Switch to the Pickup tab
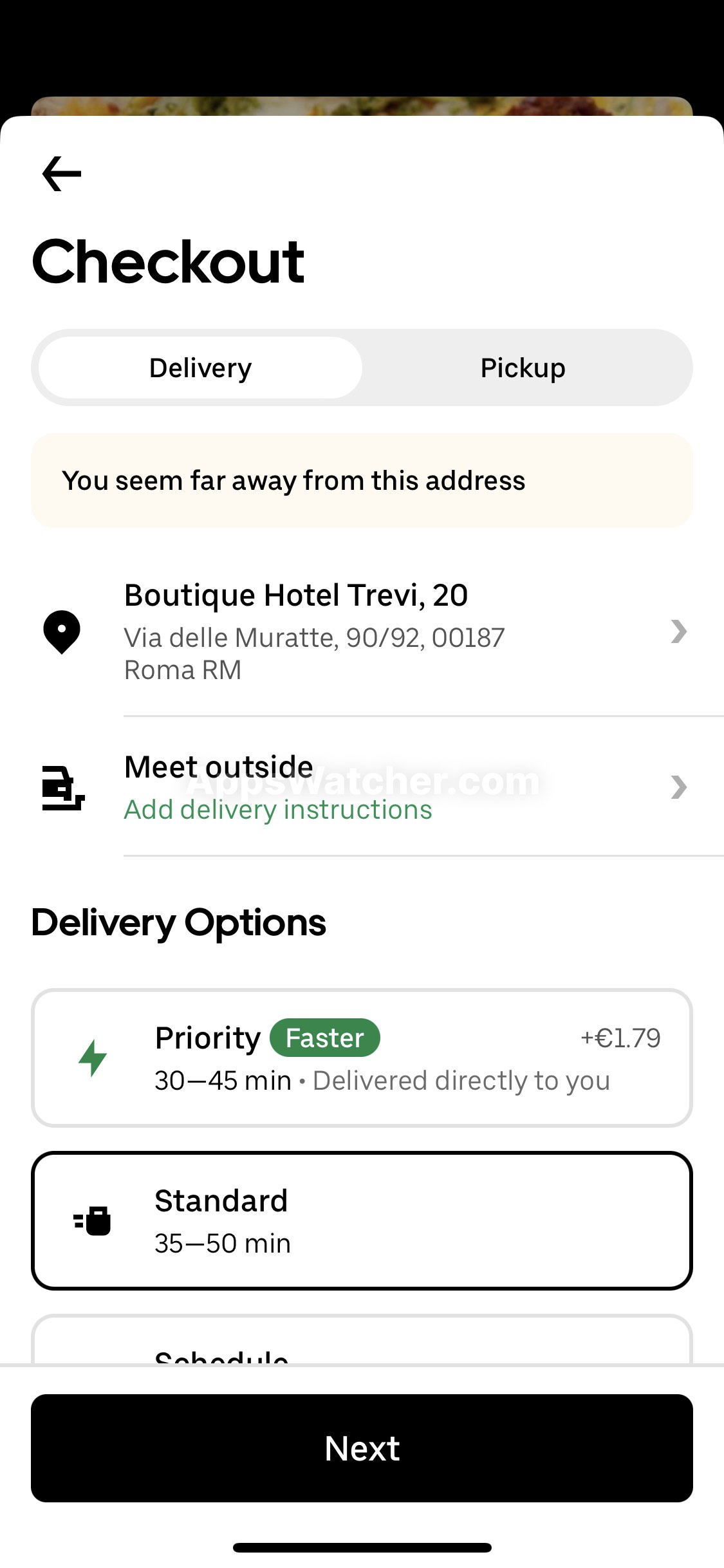Screen dimensions: 724x1568 523,368
